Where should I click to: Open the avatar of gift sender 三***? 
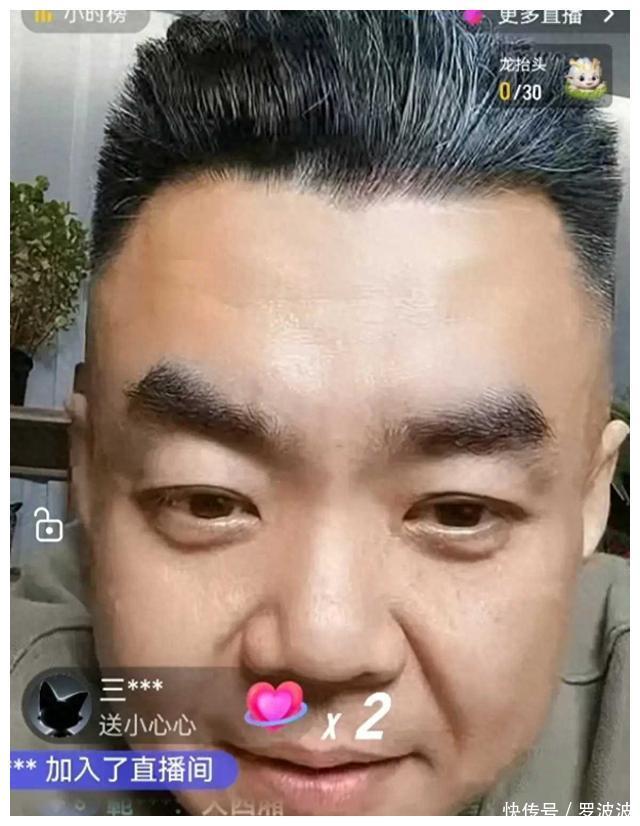pyautogui.click(x=62, y=706)
